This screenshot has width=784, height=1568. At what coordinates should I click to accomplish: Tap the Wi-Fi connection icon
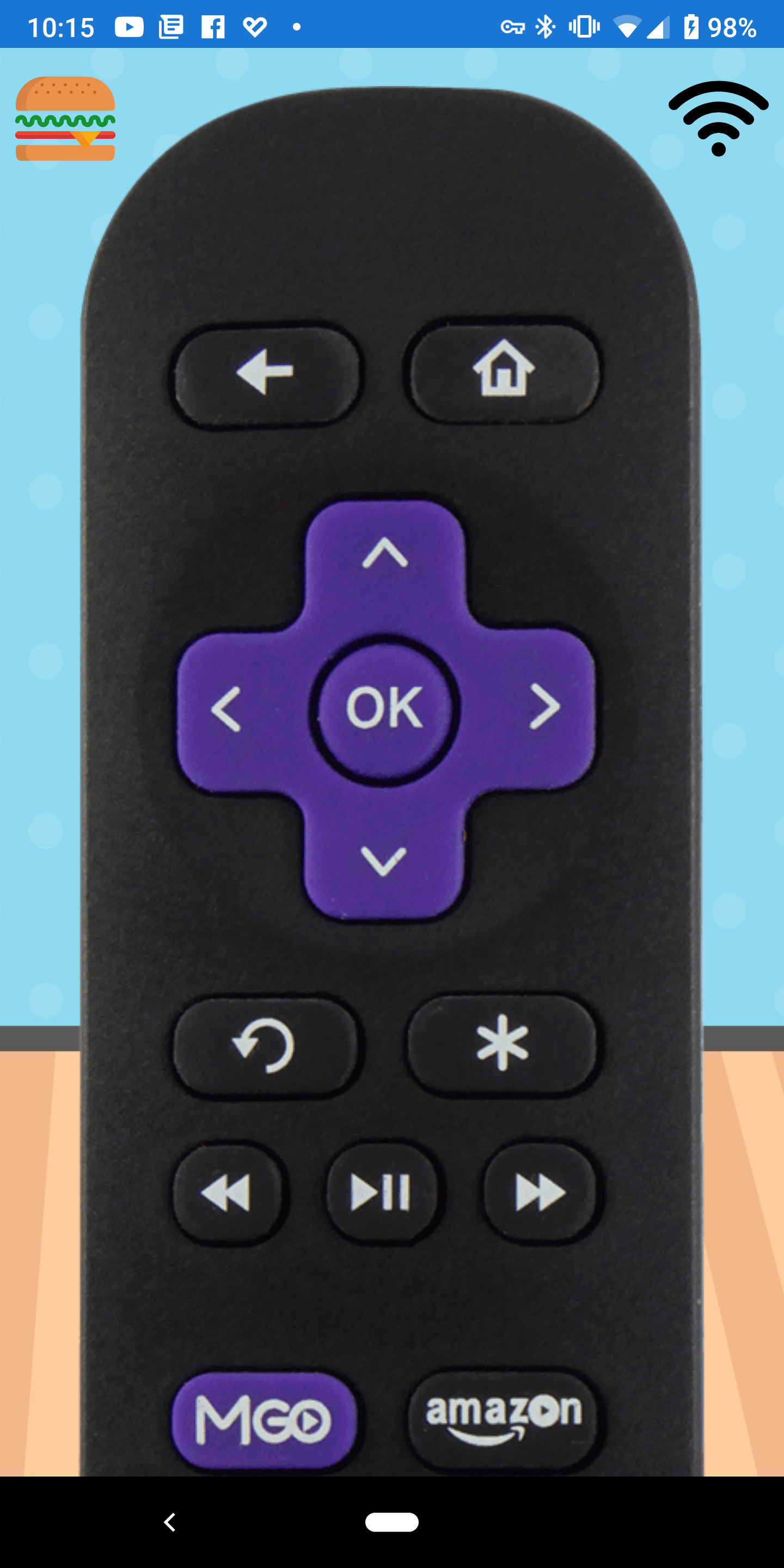point(718,119)
